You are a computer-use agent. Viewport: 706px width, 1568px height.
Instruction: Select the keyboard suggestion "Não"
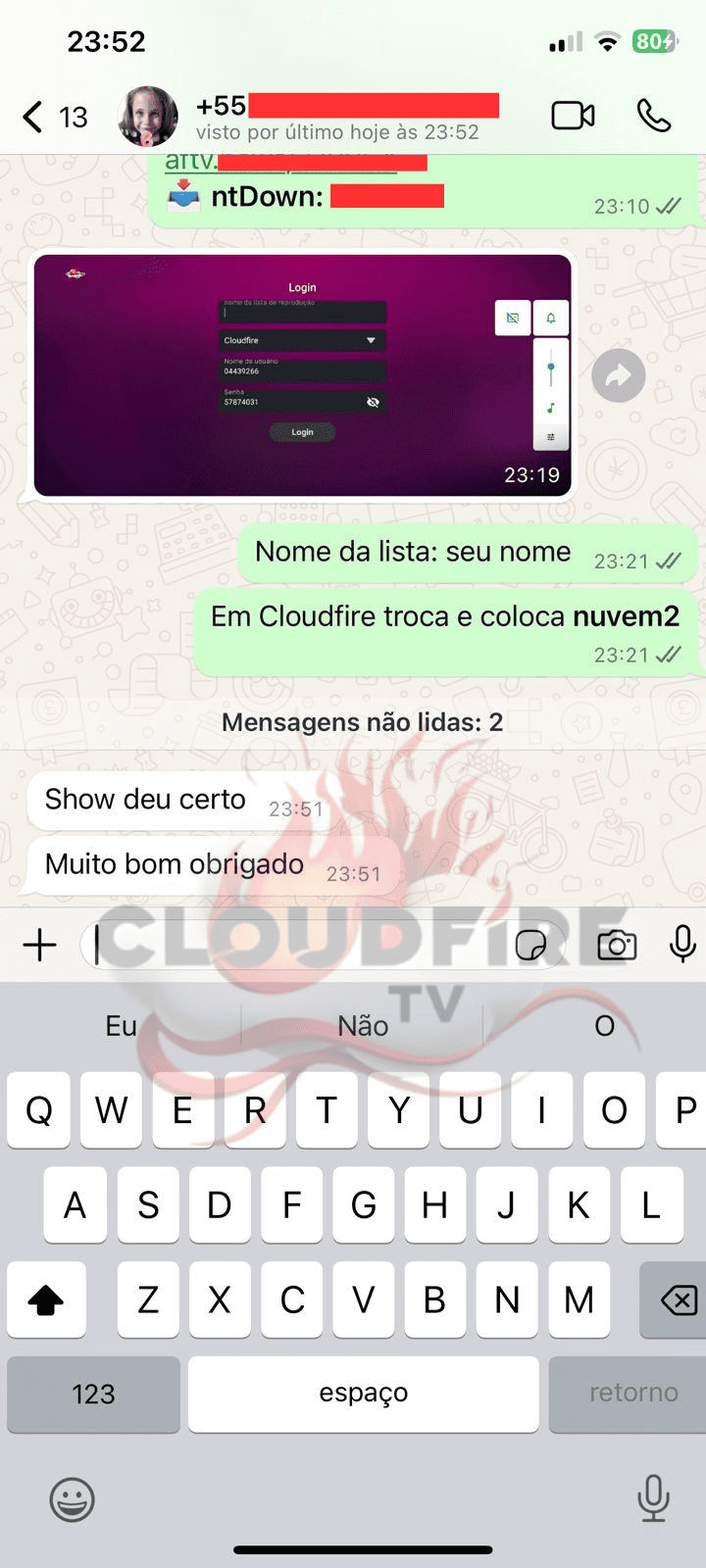click(363, 1026)
